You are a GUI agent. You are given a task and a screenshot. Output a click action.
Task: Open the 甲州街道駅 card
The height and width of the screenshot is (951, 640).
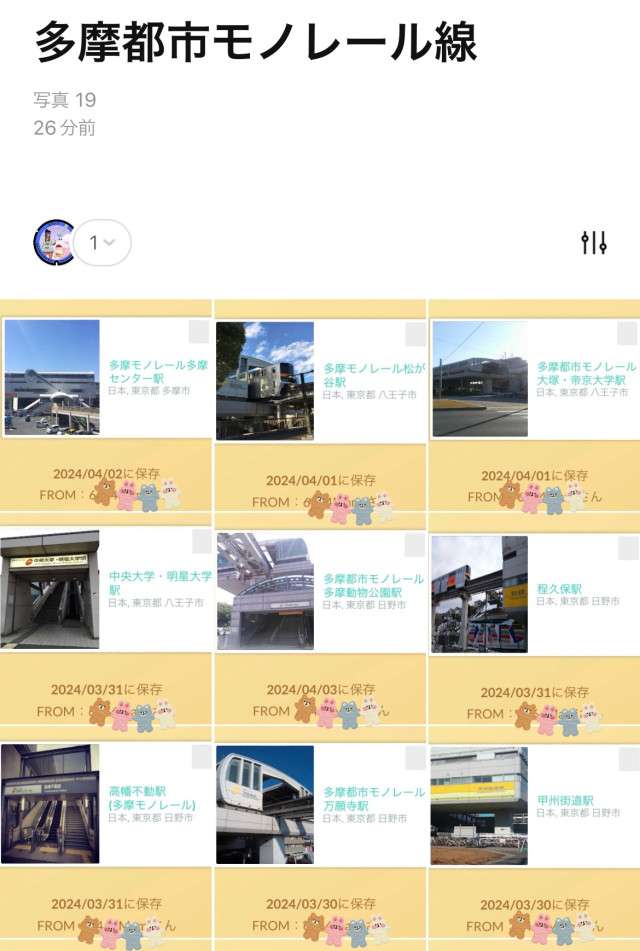(534, 806)
